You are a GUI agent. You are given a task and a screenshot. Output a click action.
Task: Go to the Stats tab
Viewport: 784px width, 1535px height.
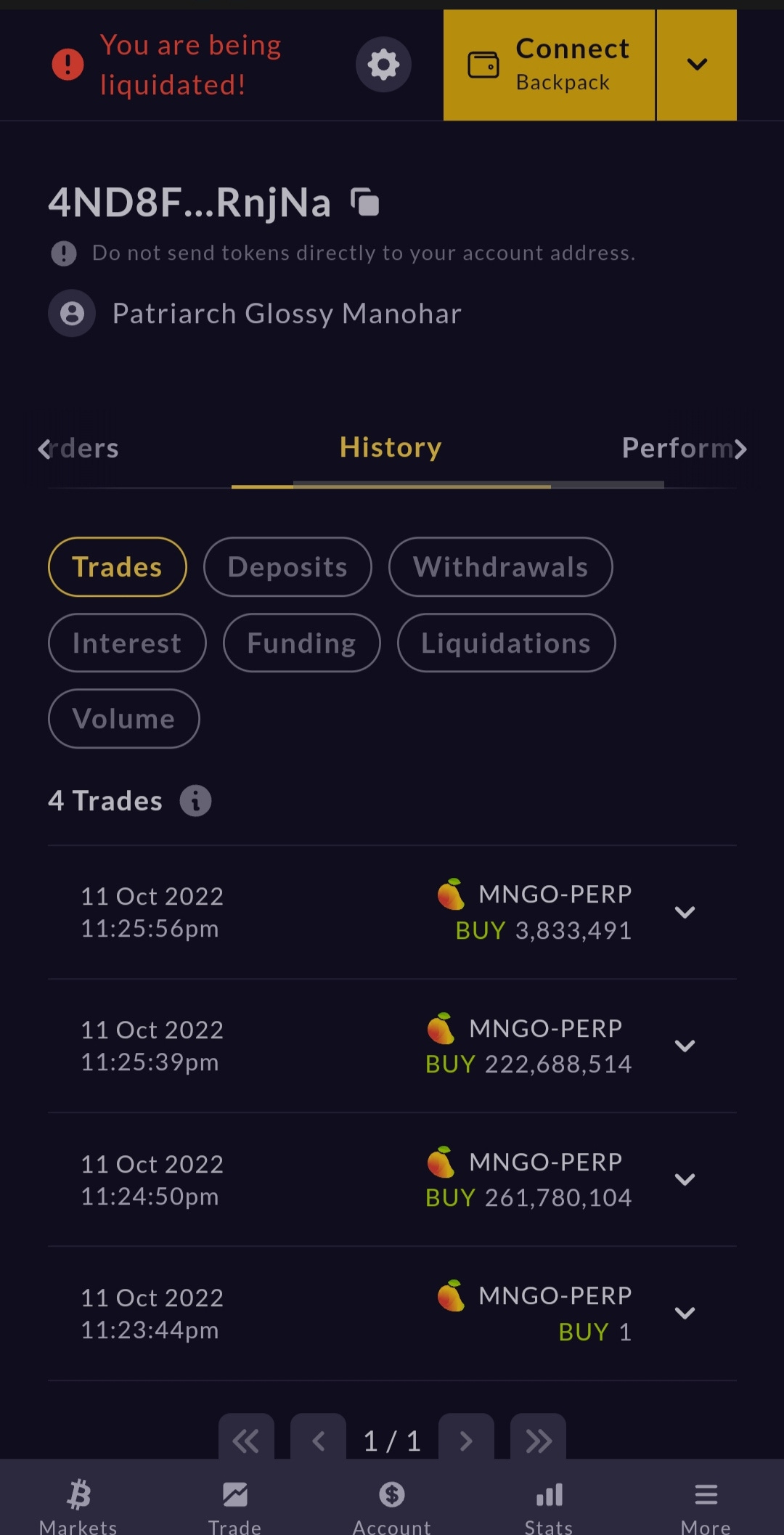[x=549, y=1506]
